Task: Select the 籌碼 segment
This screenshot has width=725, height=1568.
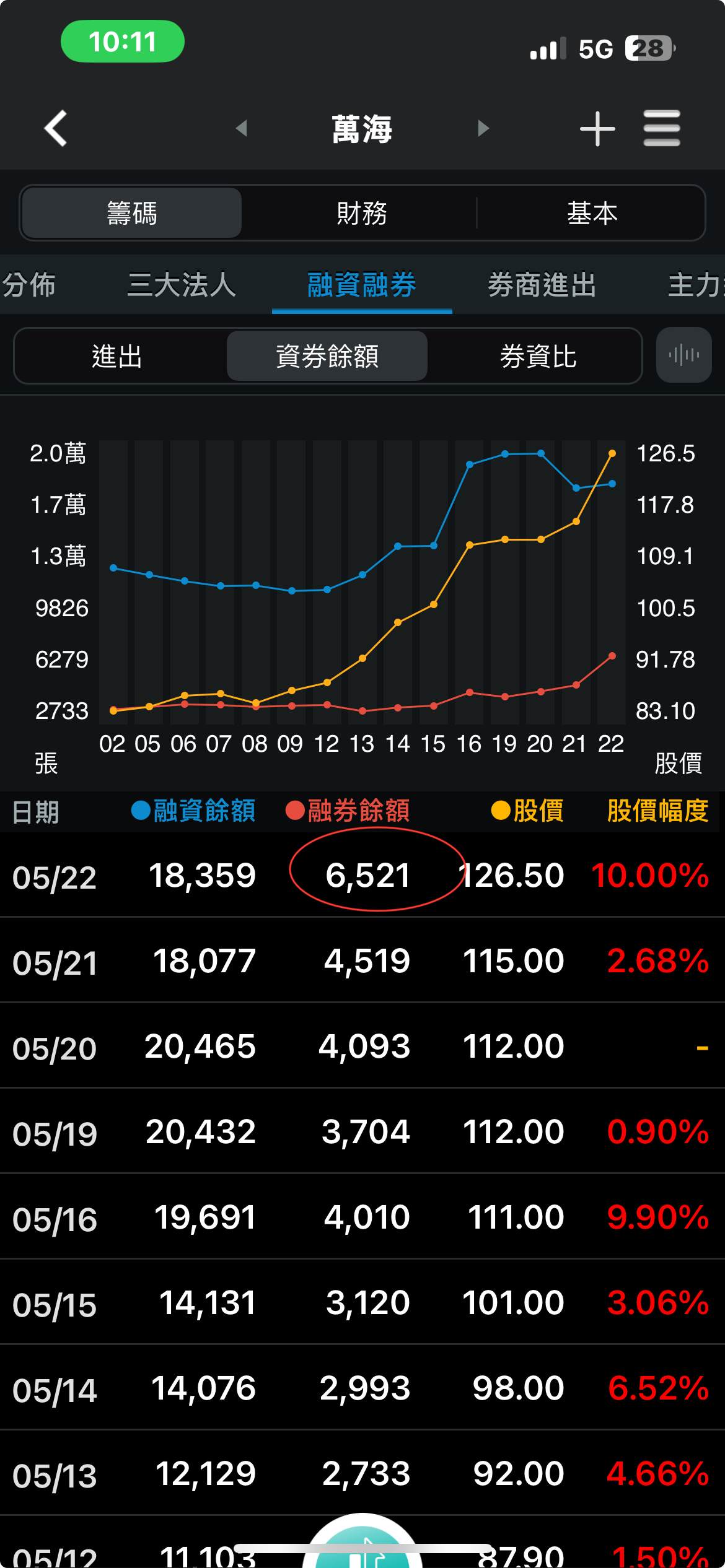Action: [132, 213]
